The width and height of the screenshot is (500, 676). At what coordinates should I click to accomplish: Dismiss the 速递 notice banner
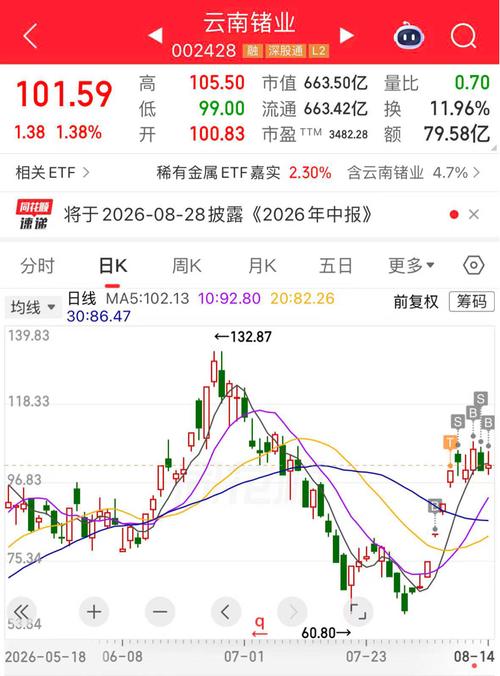(x=474, y=214)
